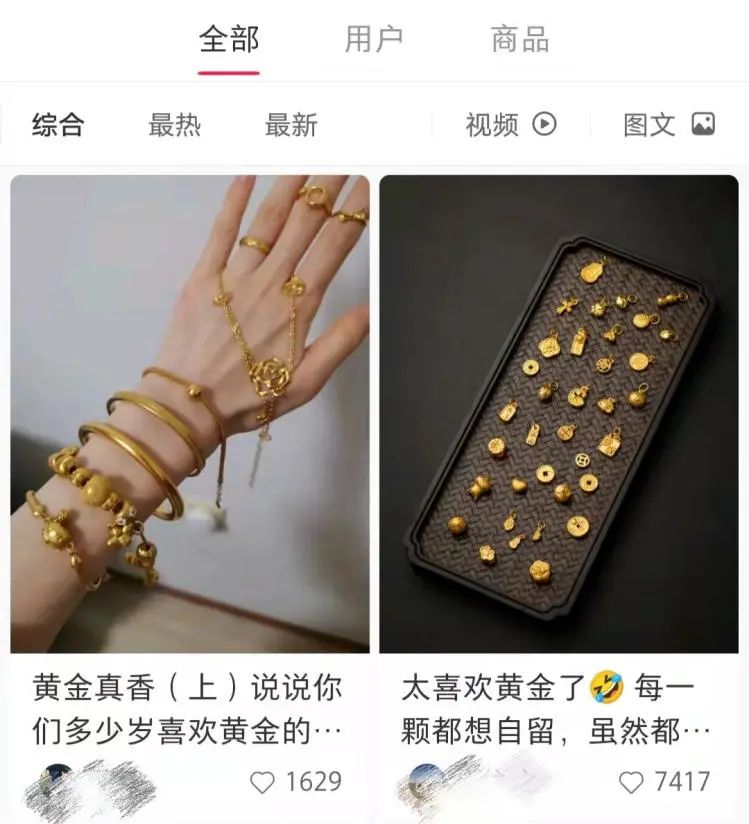Select the 综合 sort option

coord(58,125)
